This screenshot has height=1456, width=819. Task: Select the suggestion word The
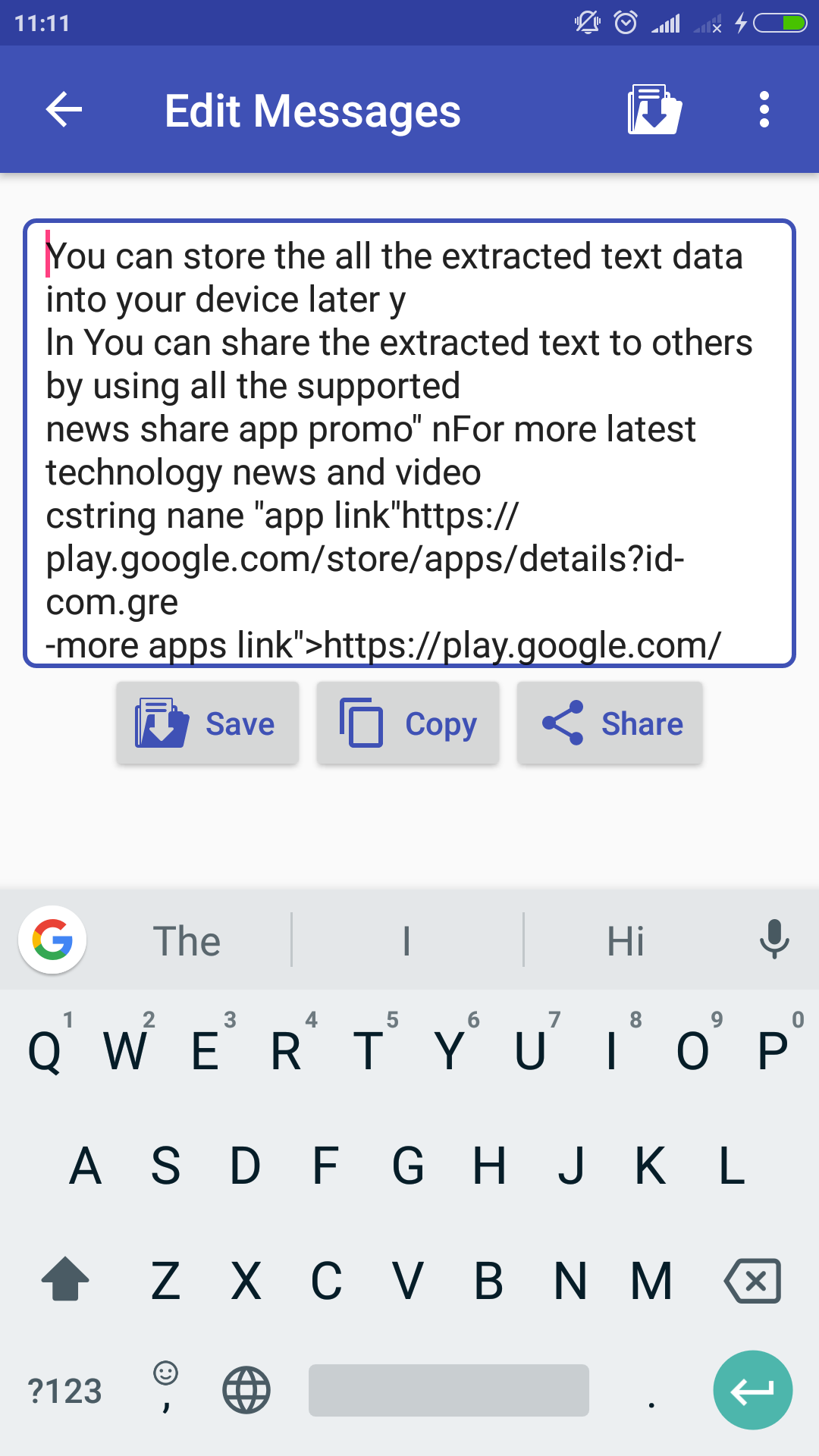tap(187, 940)
